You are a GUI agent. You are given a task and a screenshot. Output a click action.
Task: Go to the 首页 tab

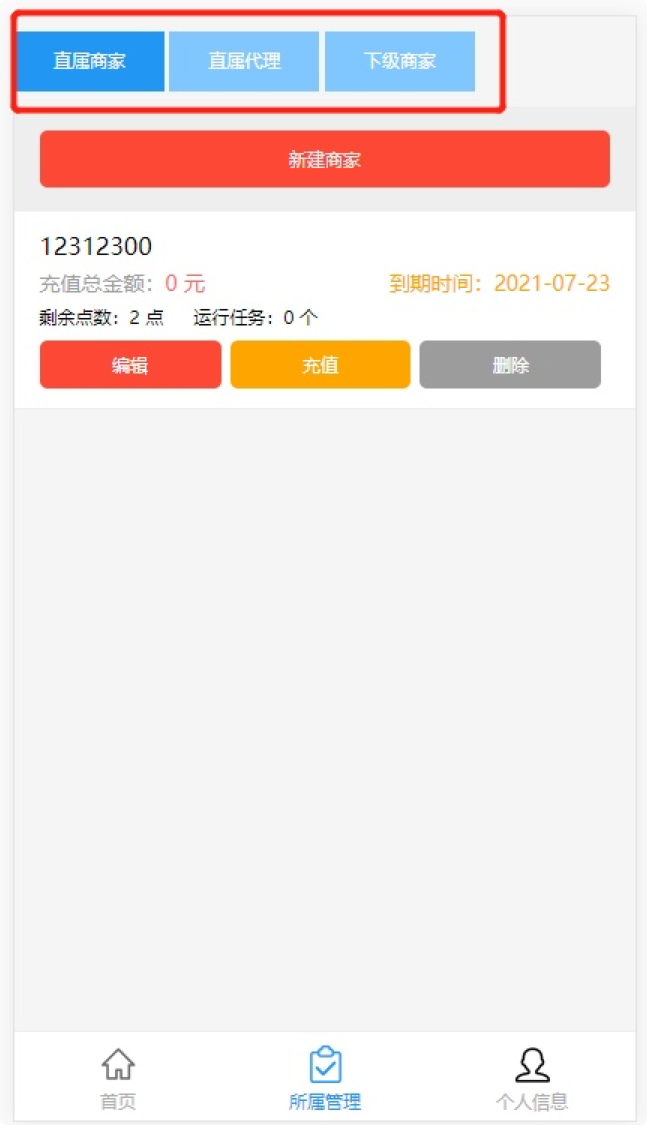coord(118,1079)
